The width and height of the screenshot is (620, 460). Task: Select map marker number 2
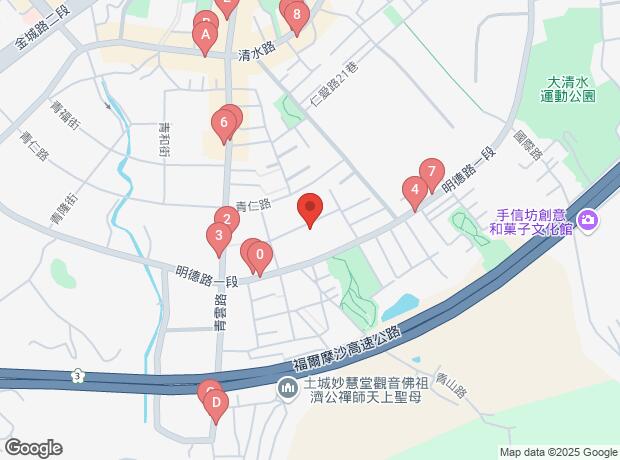[226, 219]
